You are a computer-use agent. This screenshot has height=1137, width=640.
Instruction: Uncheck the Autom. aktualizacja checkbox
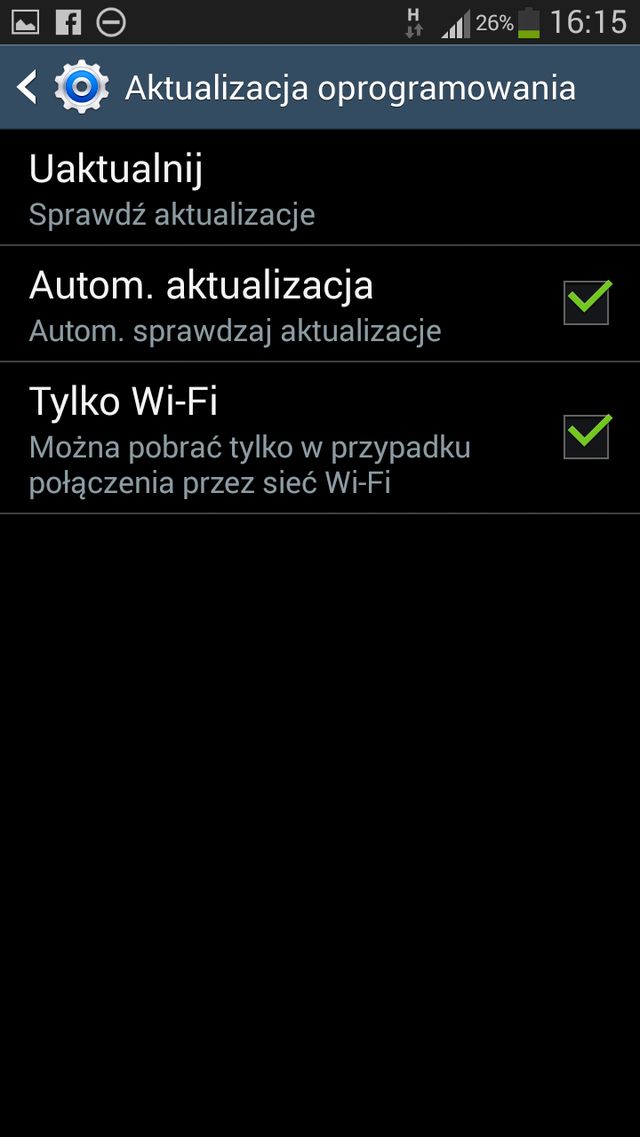tap(586, 303)
